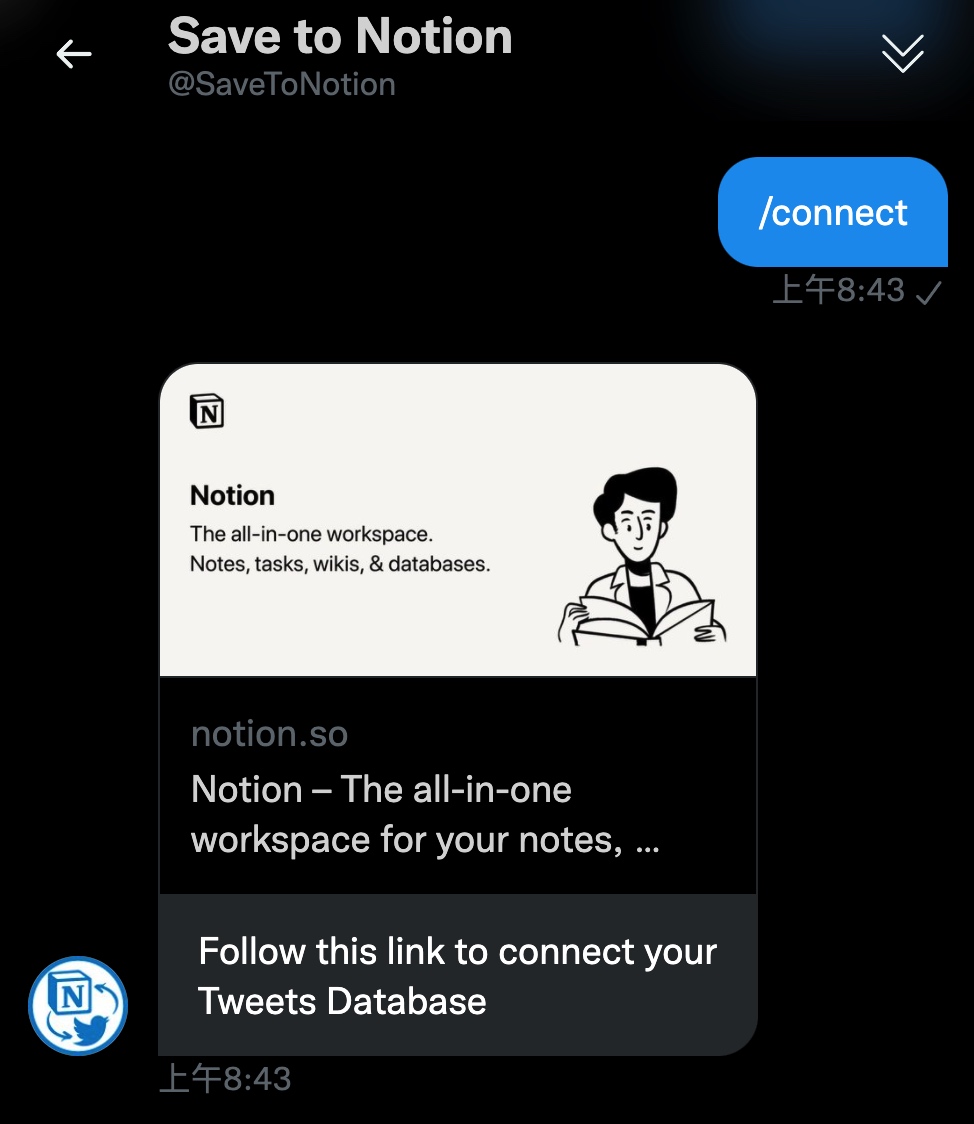The image size is (974, 1124).
Task: Jump to latest with double-chevron icon
Action: [x=902, y=54]
